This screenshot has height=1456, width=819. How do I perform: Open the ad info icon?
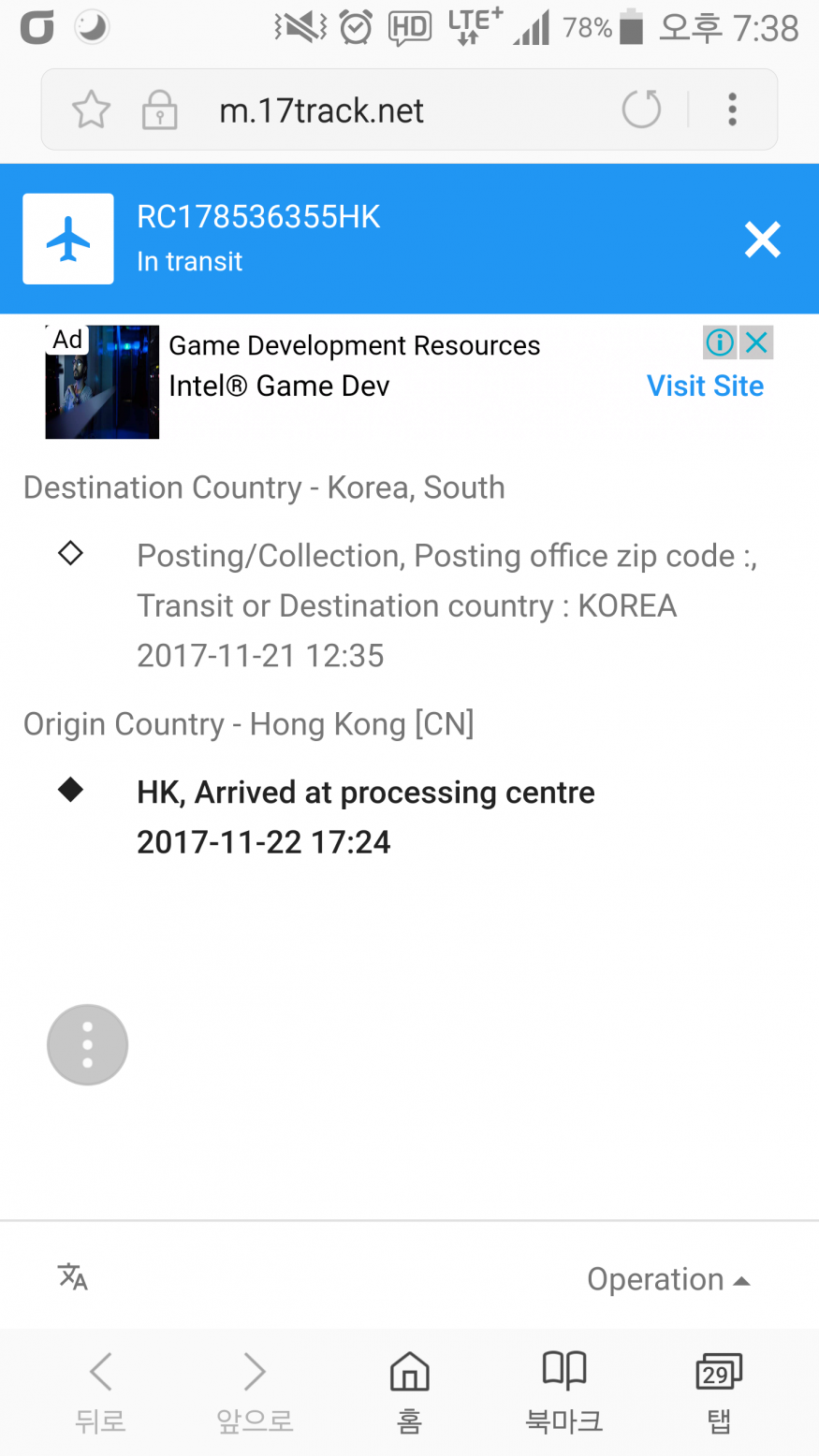click(x=720, y=342)
